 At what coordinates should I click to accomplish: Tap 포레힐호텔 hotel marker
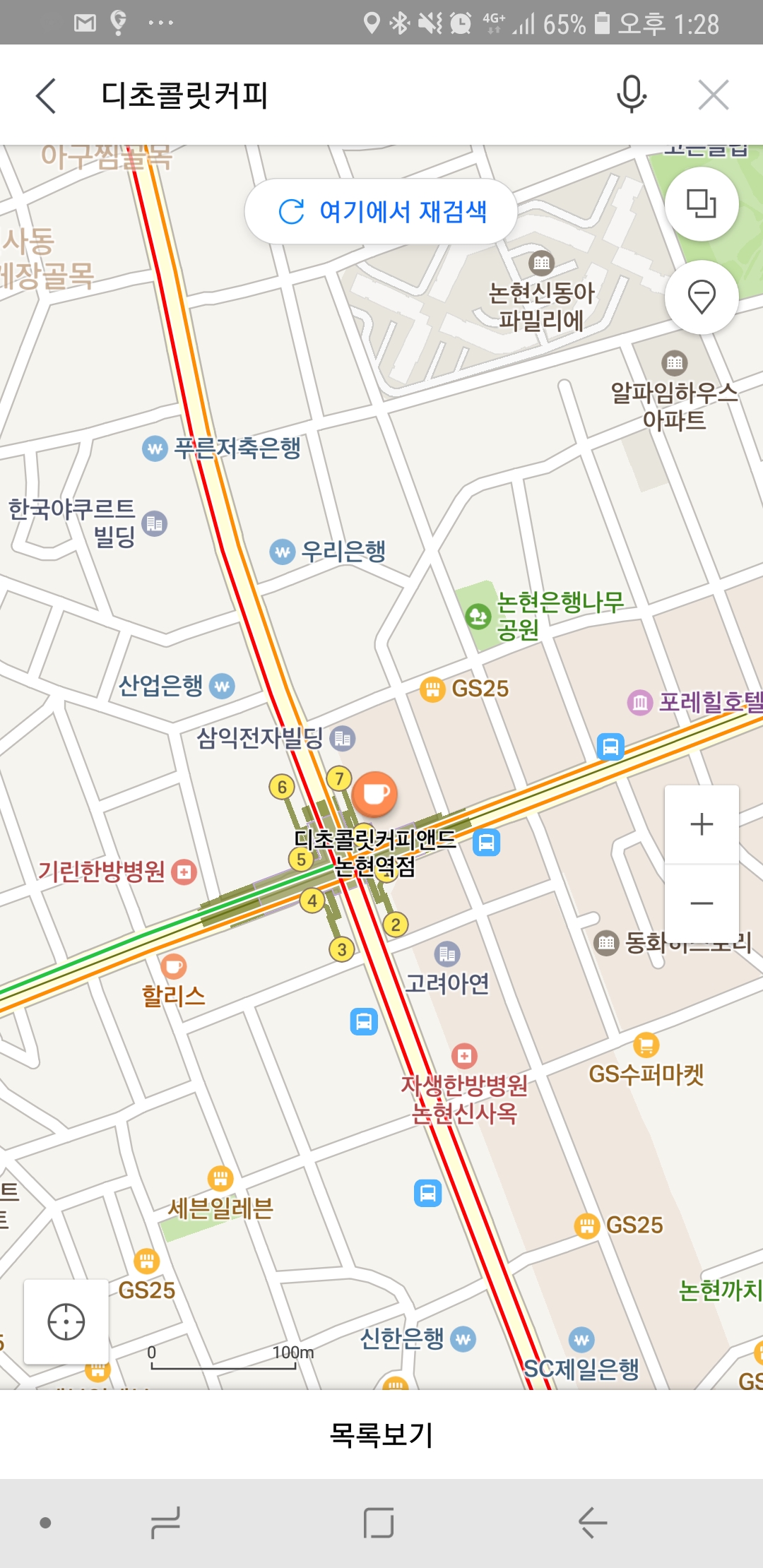[x=640, y=702]
